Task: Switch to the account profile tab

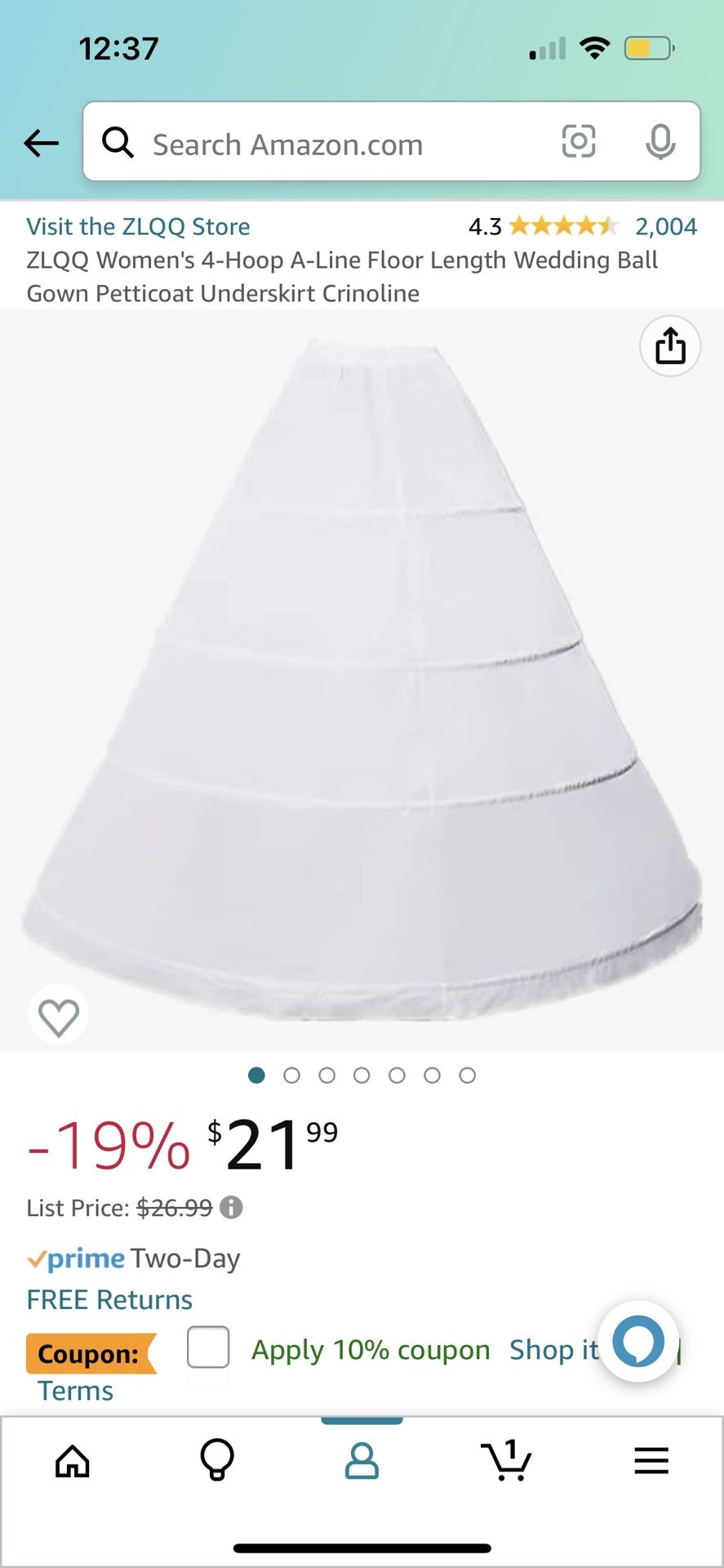Action: (x=362, y=1460)
